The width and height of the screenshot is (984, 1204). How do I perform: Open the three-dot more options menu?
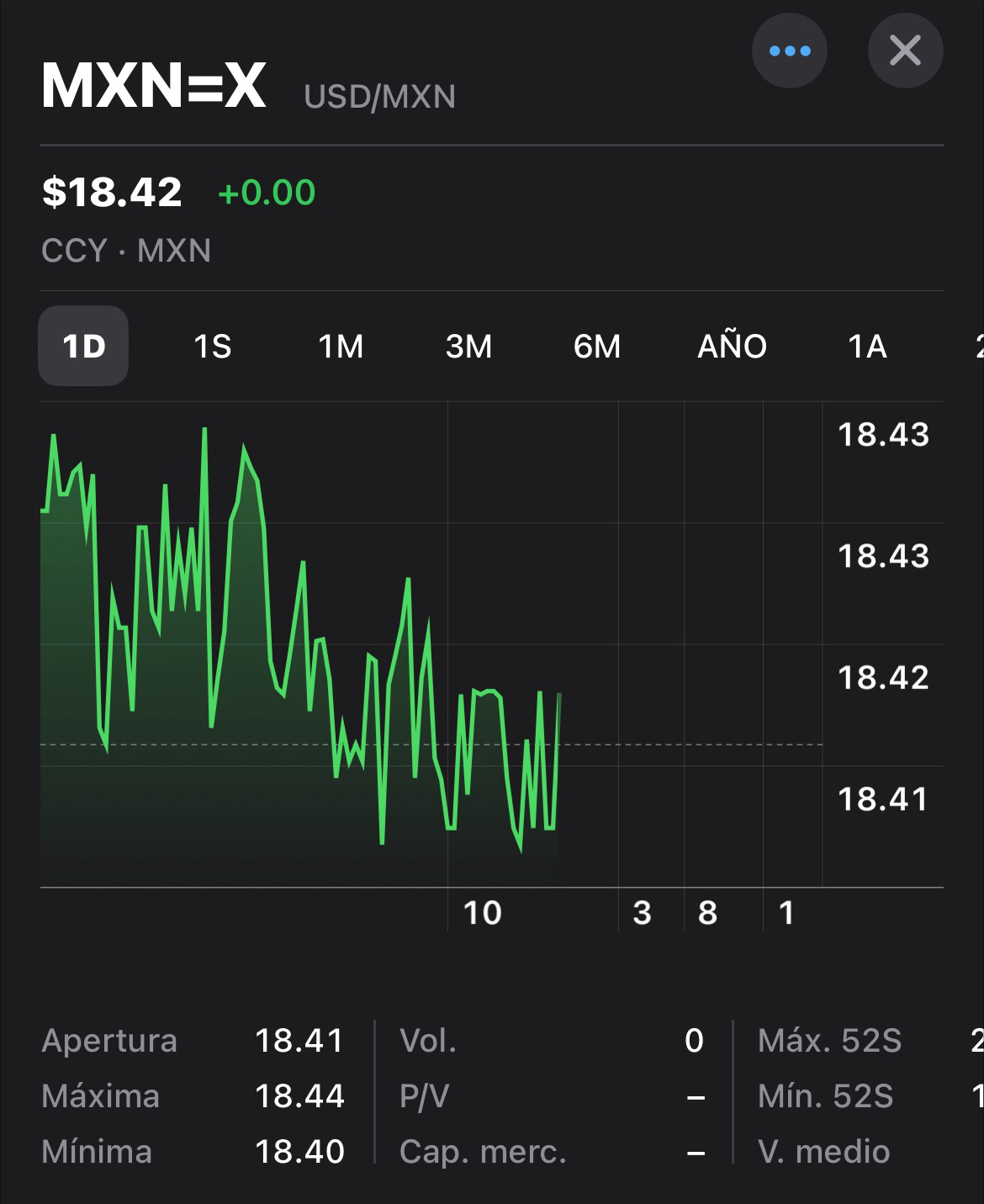pos(789,51)
